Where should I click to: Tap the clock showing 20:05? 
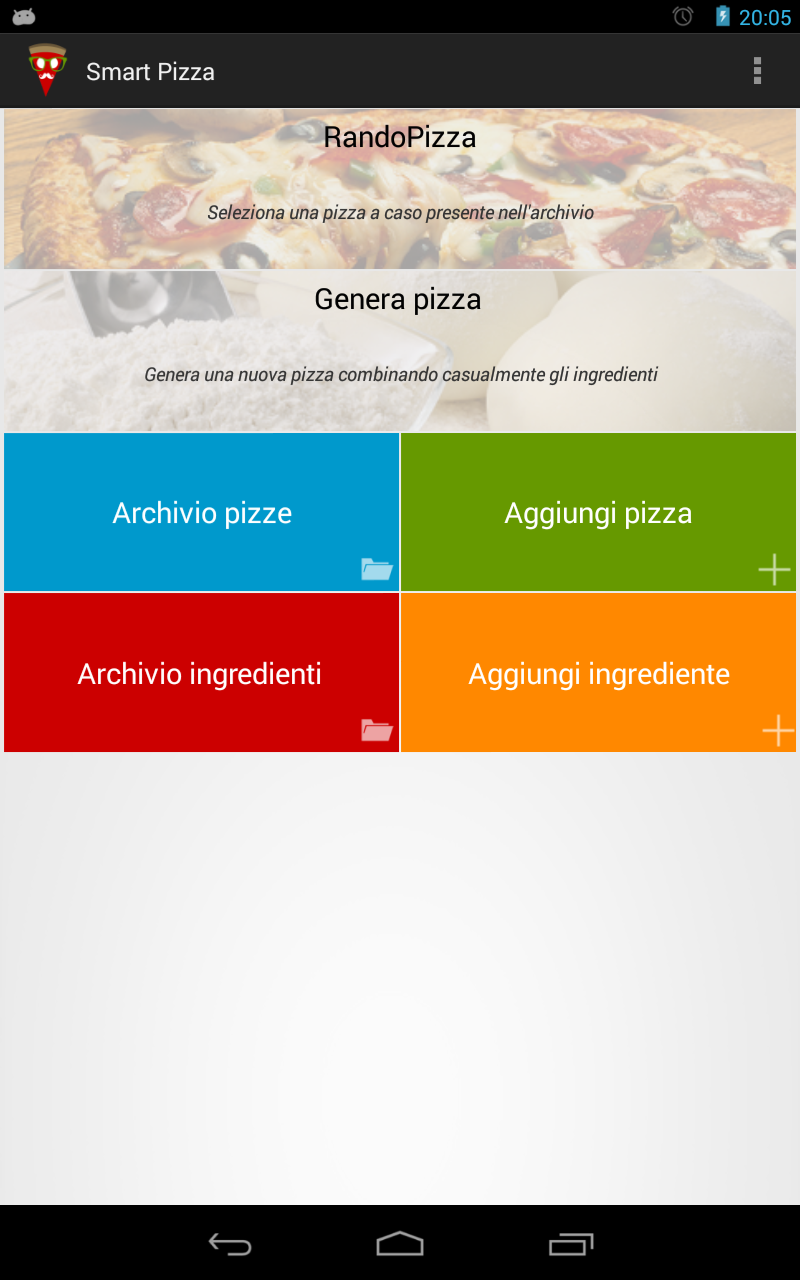coord(765,16)
